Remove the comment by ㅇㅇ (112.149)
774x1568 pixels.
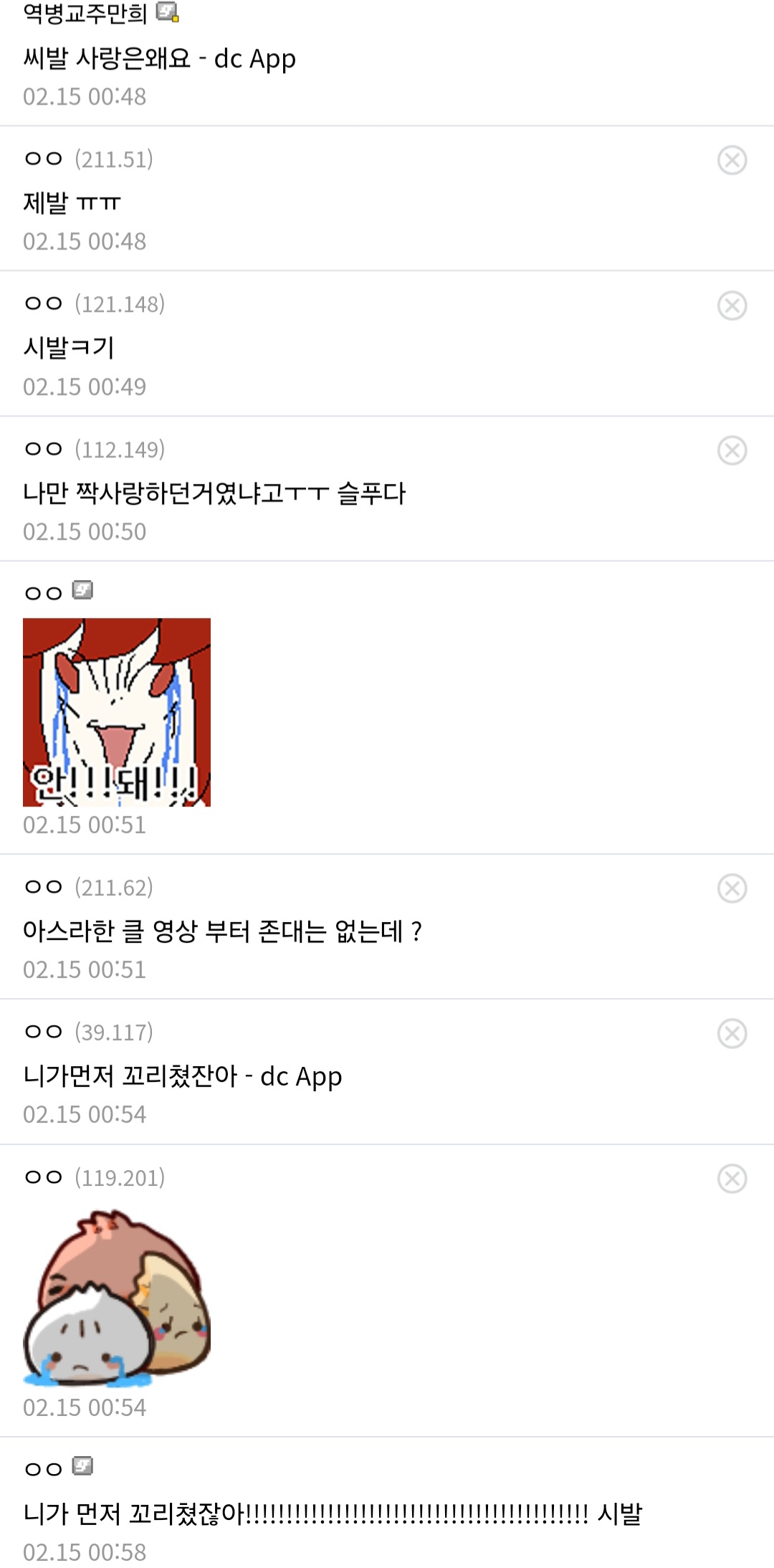[x=732, y=450]
